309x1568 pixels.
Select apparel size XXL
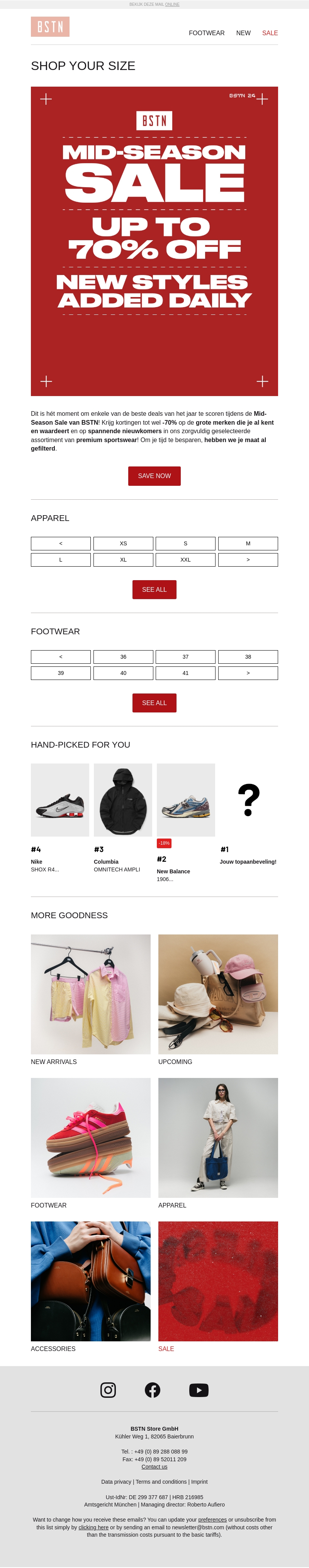click(x=185, y=559)
